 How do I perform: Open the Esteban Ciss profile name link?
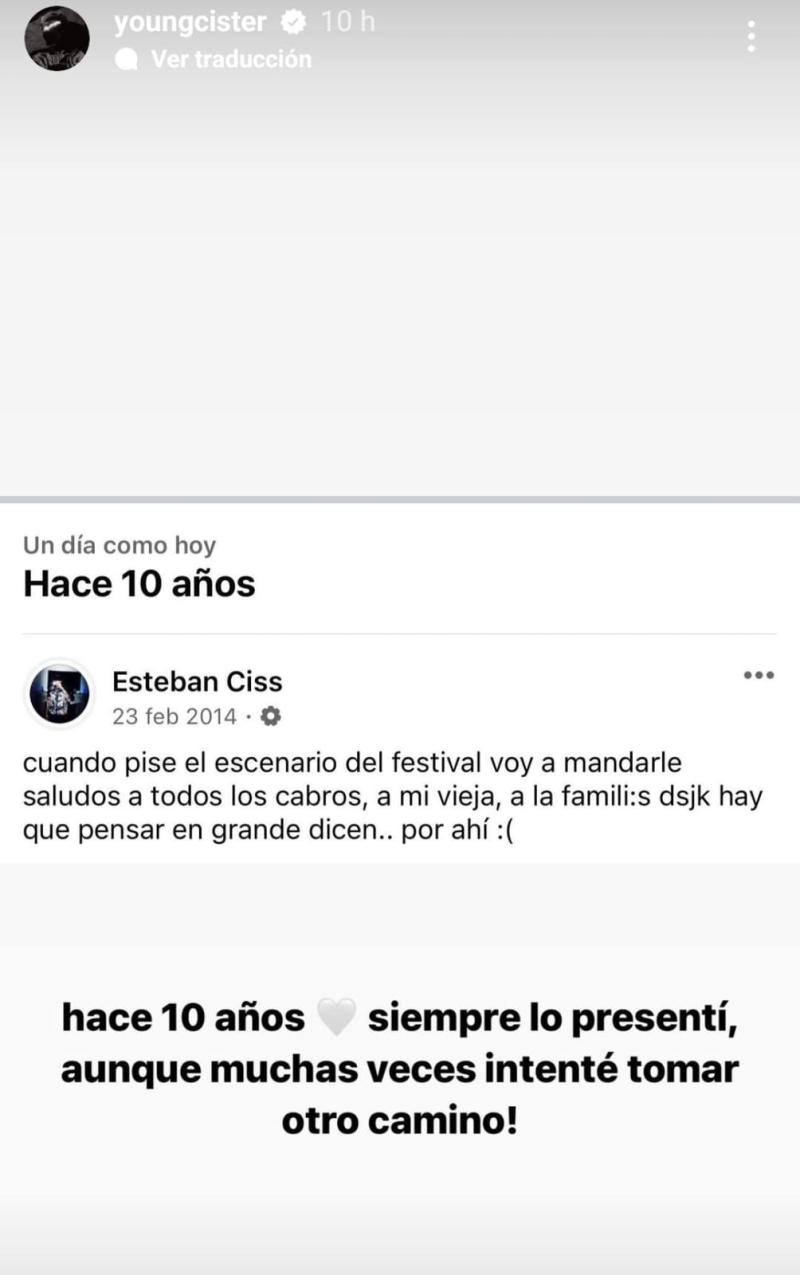click(x=197, y=682)
